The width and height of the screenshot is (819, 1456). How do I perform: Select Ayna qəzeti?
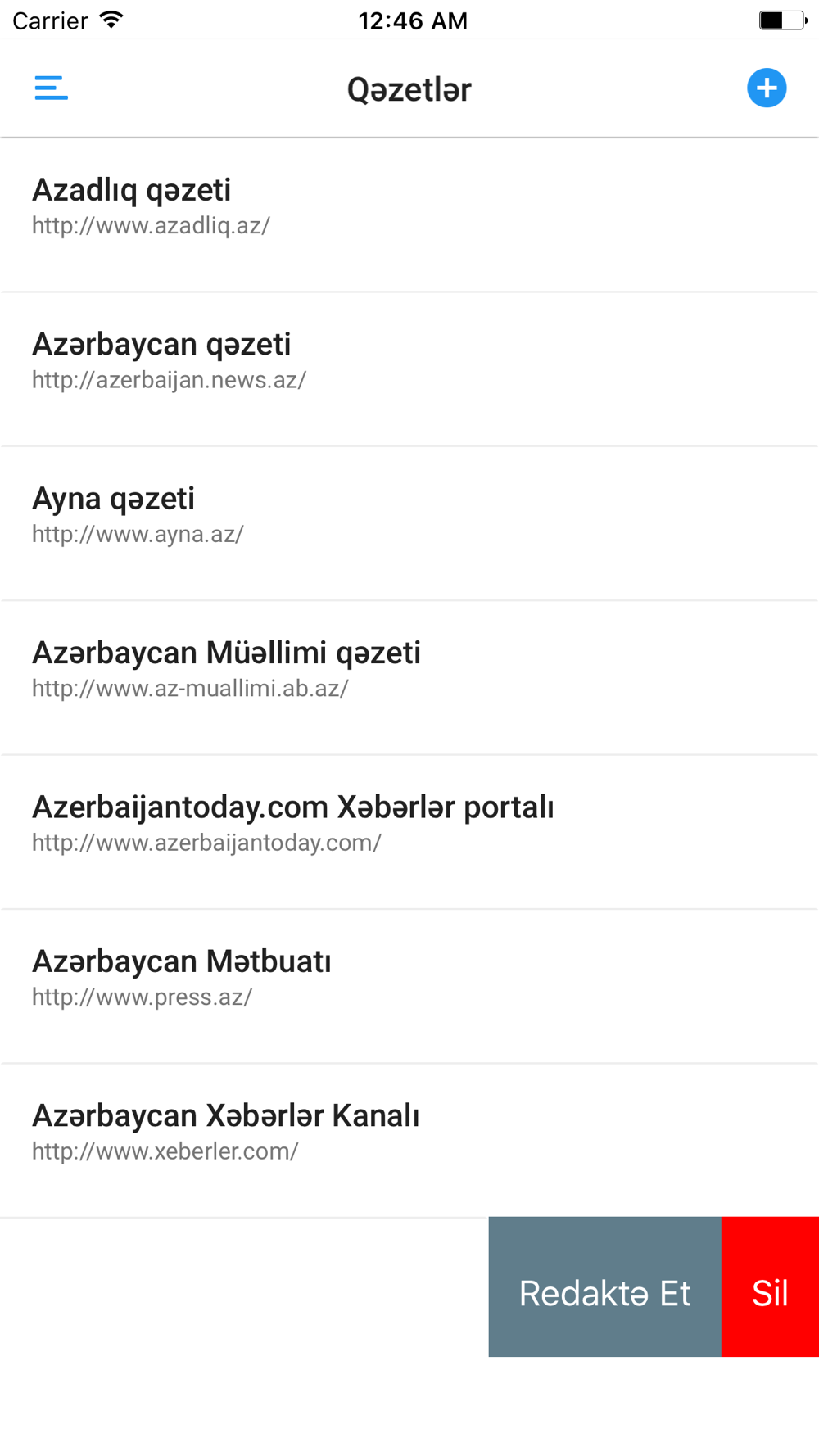tap(409, 524)
